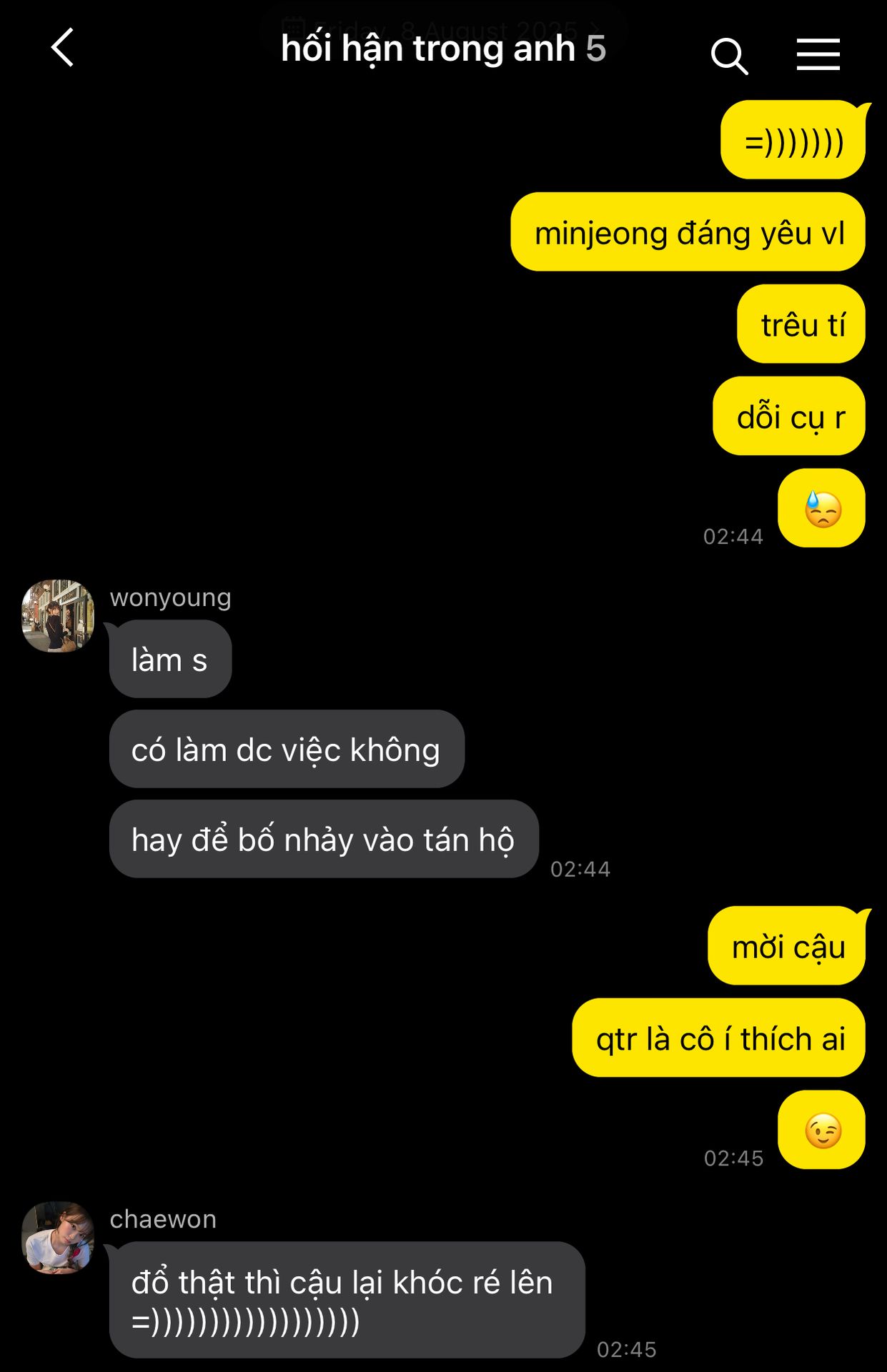This screenshot has height=1372, width=887.
Task: Open the chat room menu
Action: tap(818, 55)
